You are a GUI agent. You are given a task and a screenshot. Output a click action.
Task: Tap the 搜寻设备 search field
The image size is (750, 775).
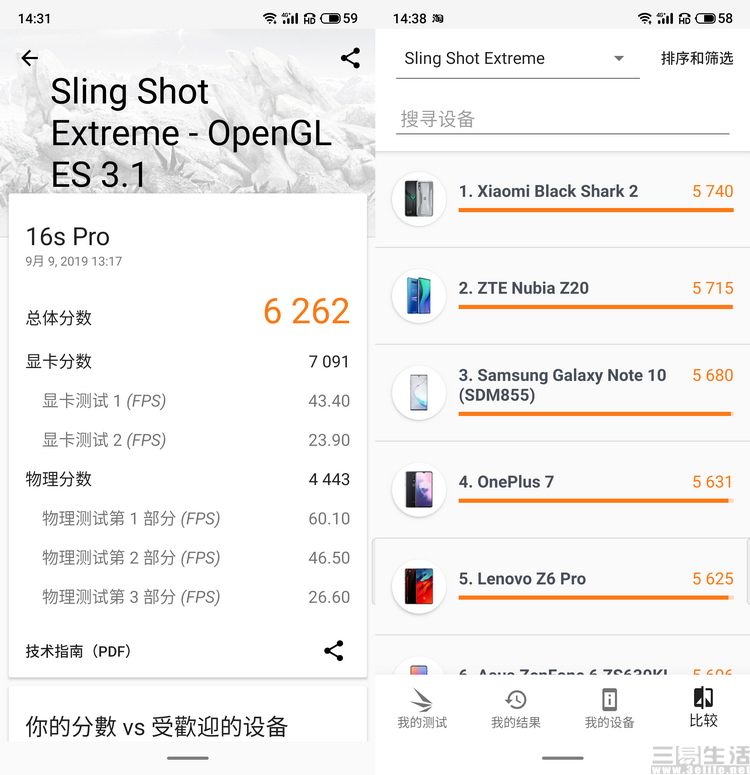pyautogui.click(x=562, y=119)
